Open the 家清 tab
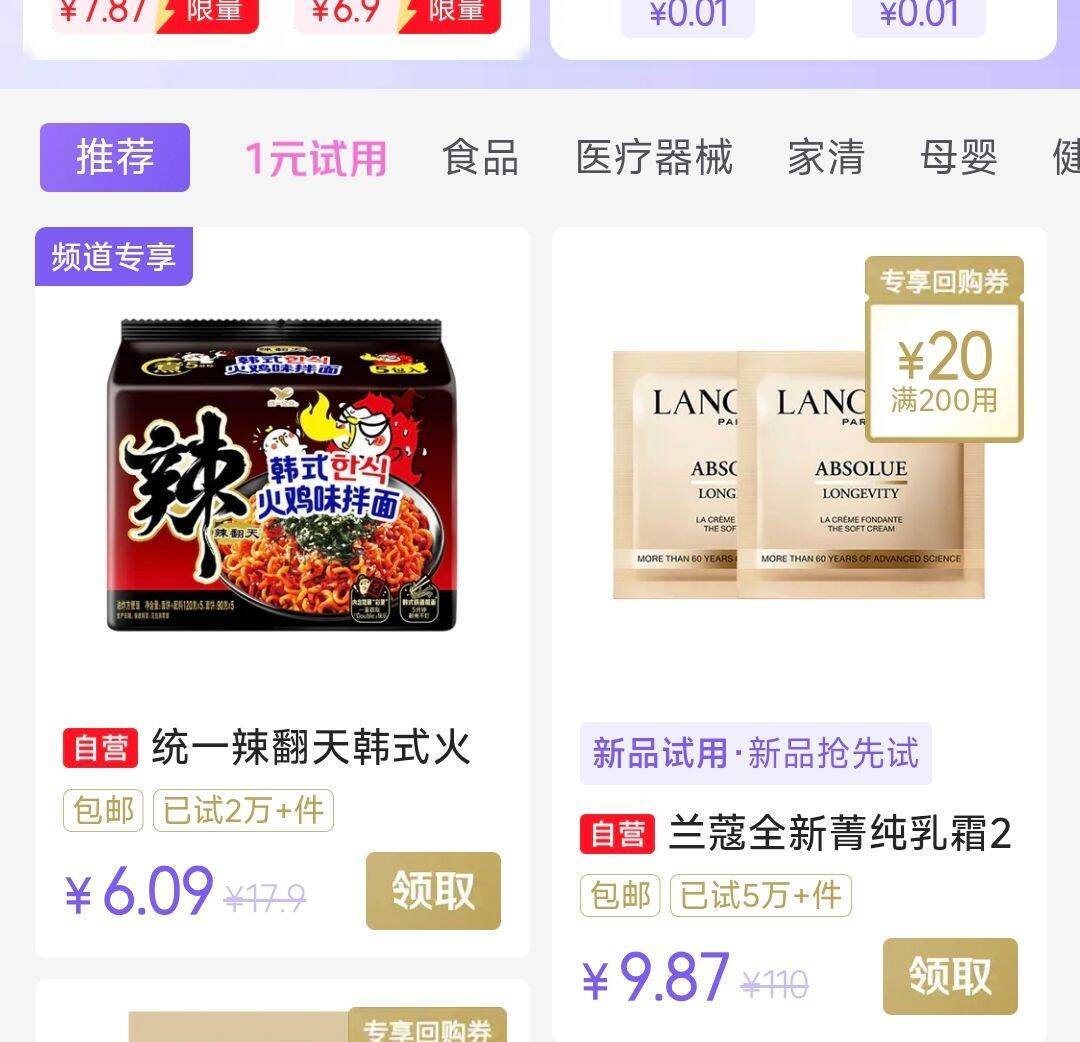1080x1042 pixels. [826, 157]
